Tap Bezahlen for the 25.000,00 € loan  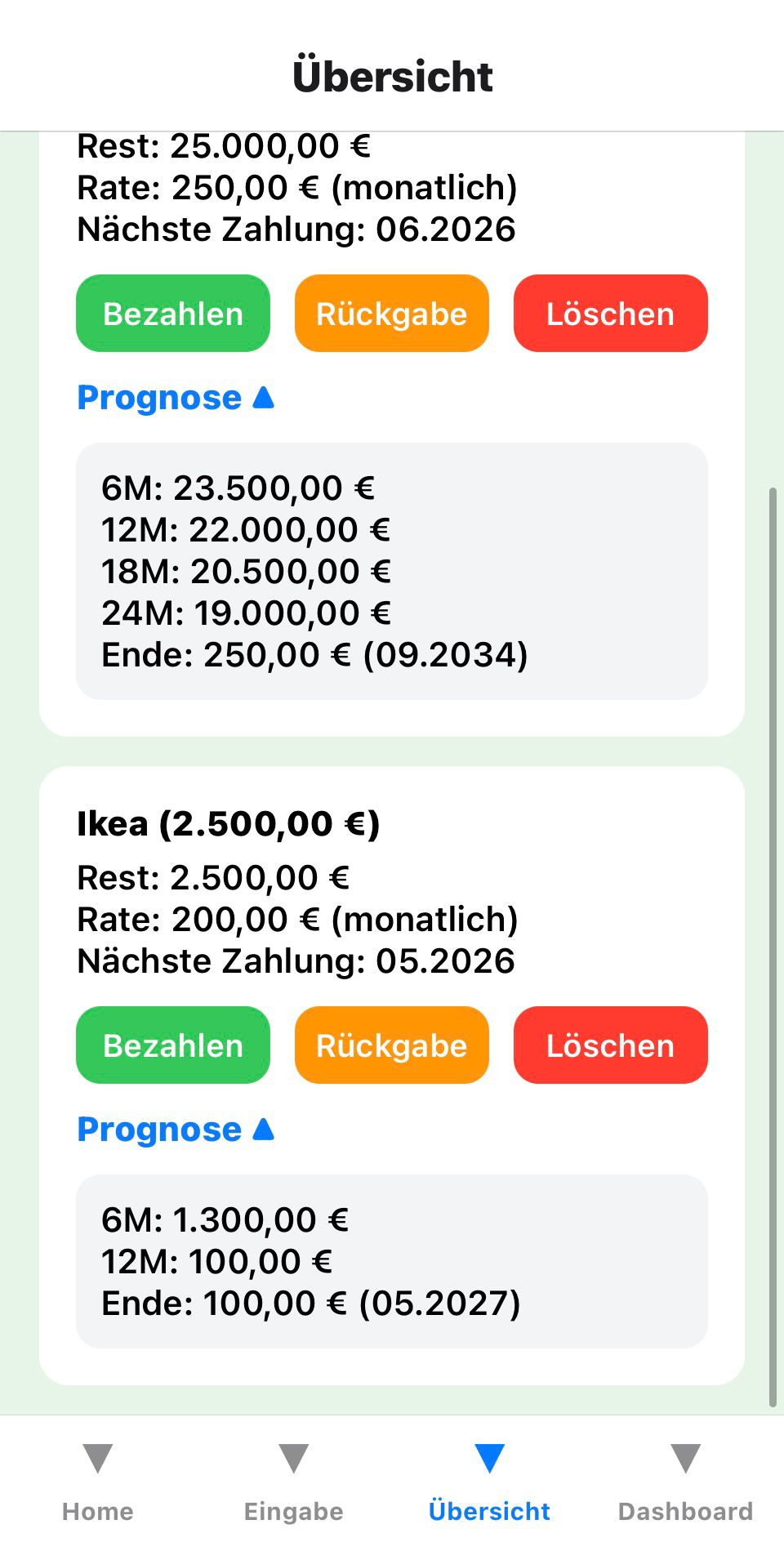tap(173, 314)
